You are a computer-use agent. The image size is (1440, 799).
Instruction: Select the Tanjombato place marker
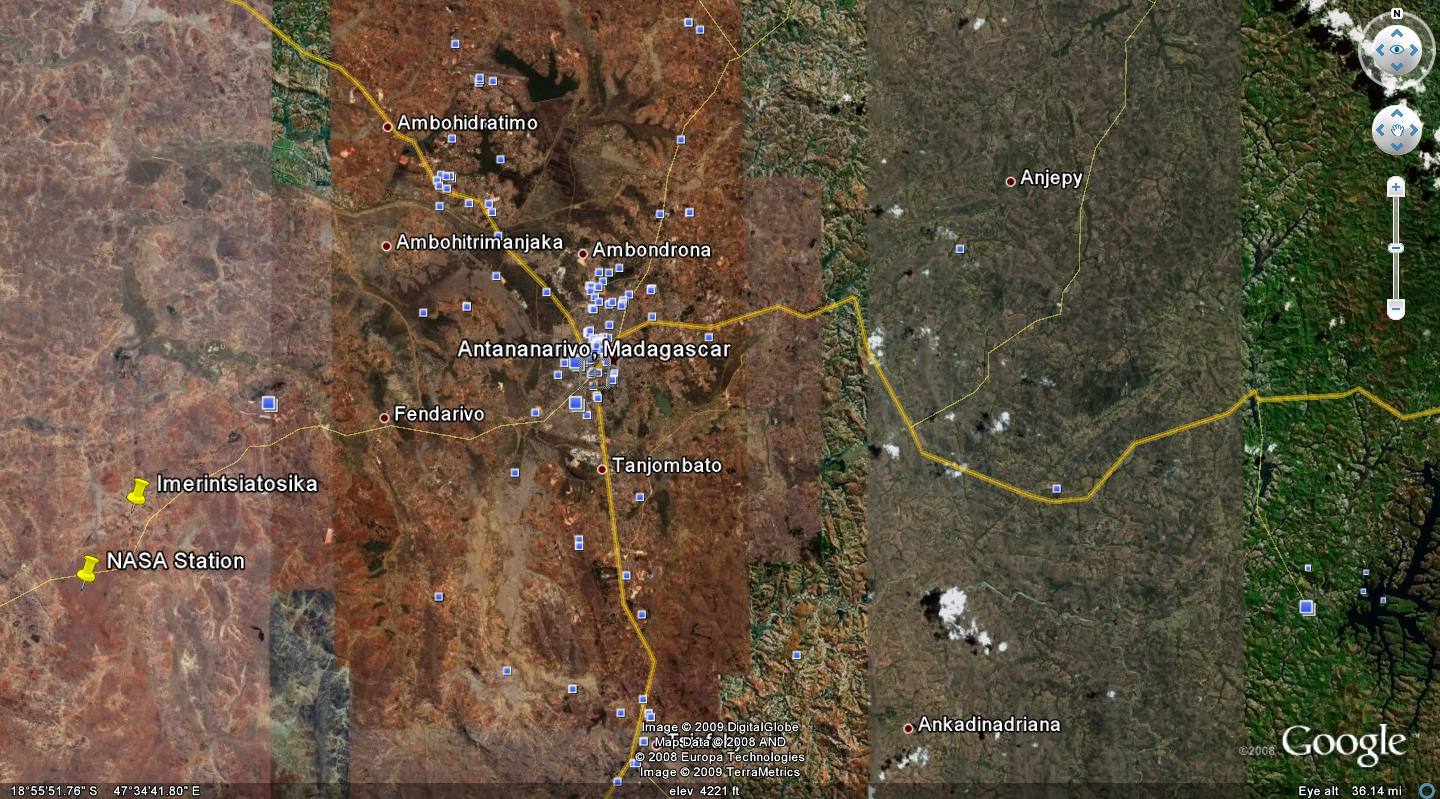point(602,468)
